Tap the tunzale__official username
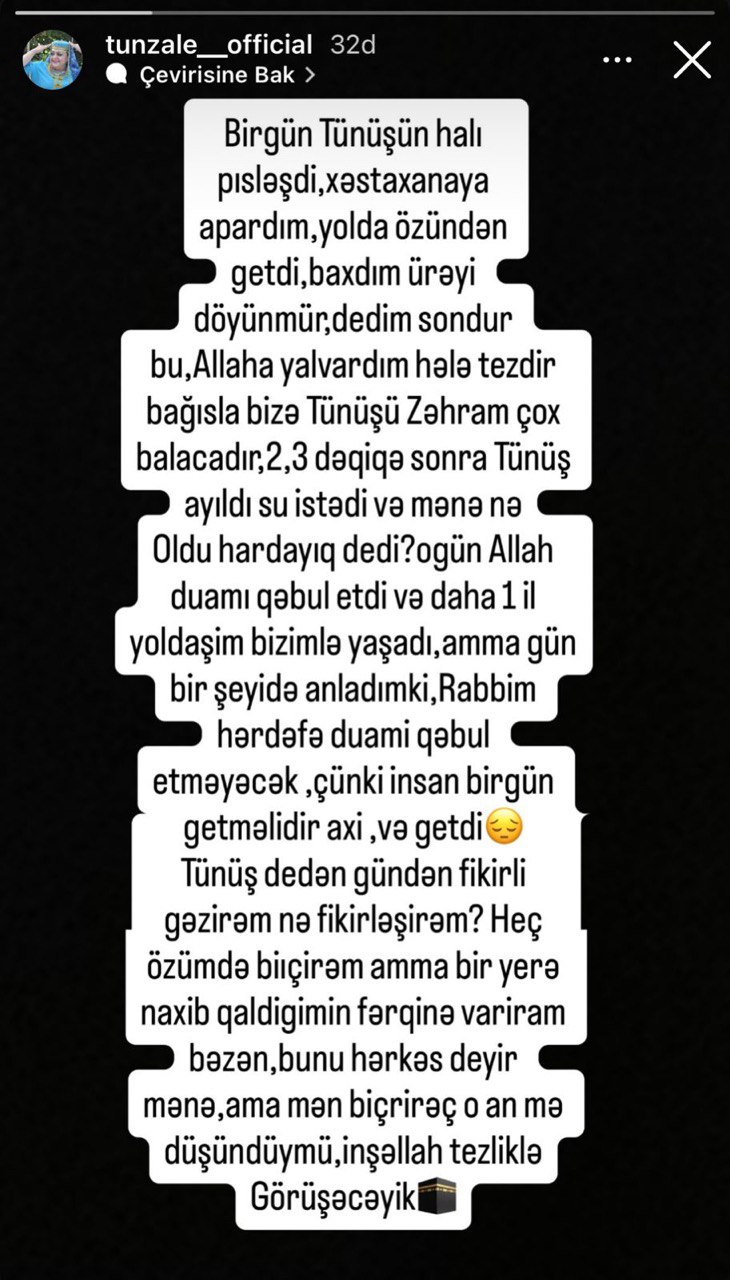The image size is (730, 1280). coord(208,45)
